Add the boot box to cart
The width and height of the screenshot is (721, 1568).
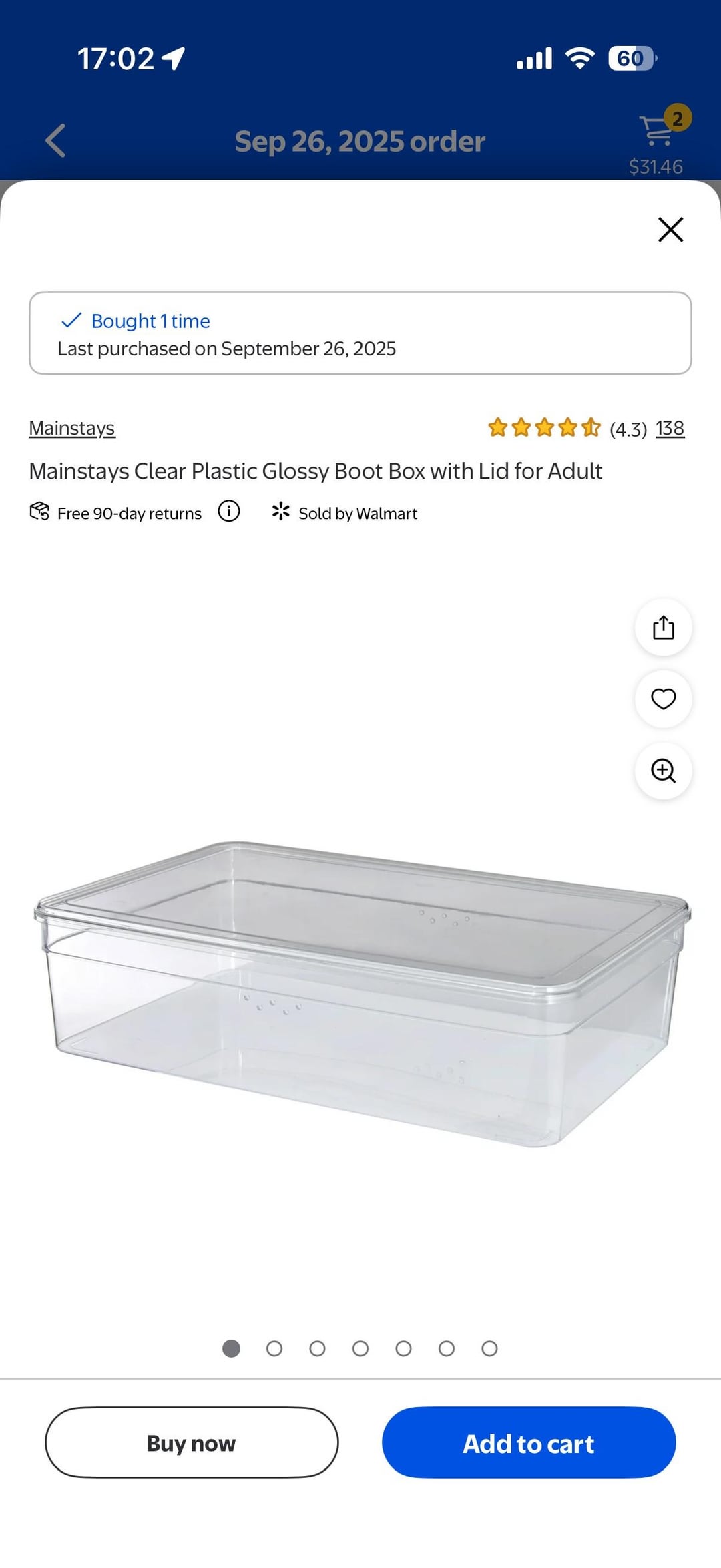coord(529,1442)
